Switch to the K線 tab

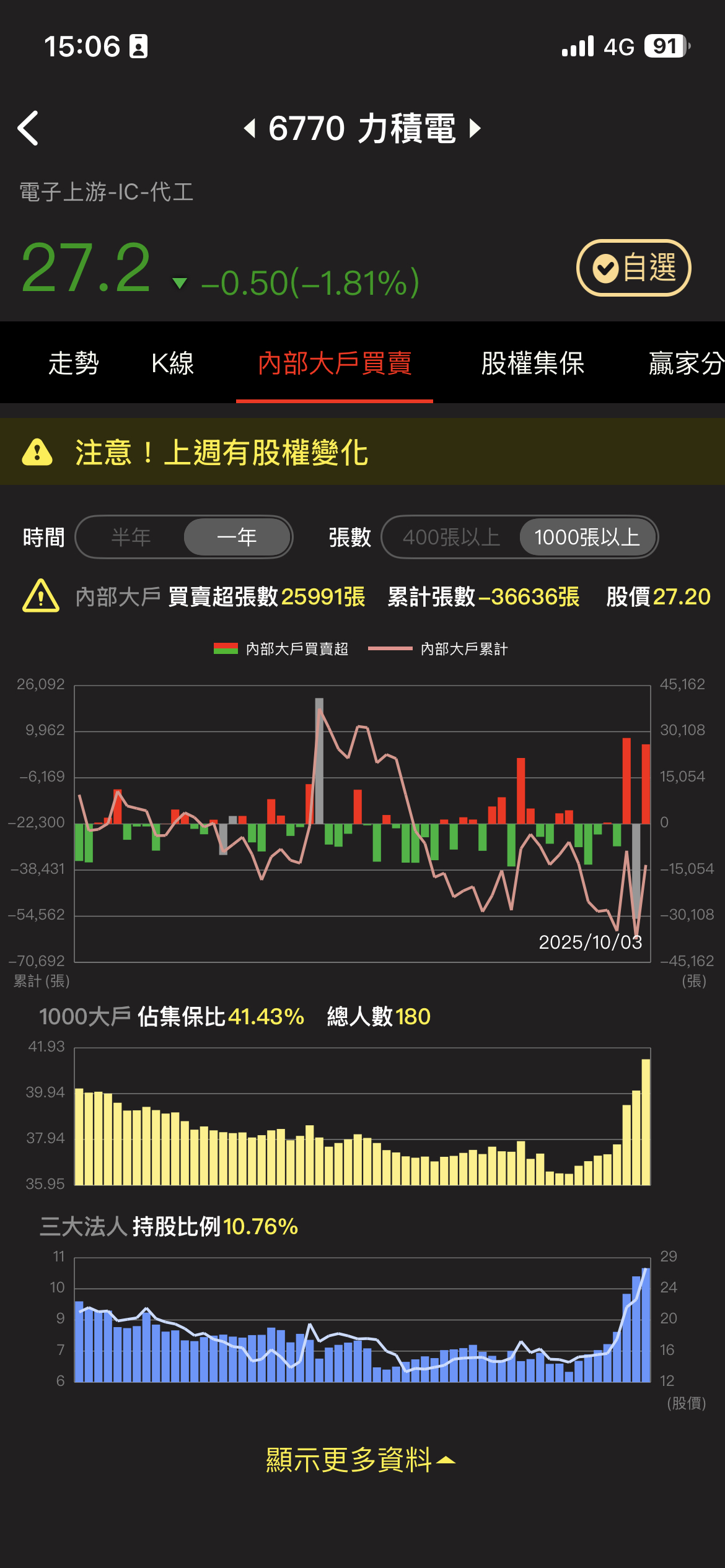click(173, 363)
